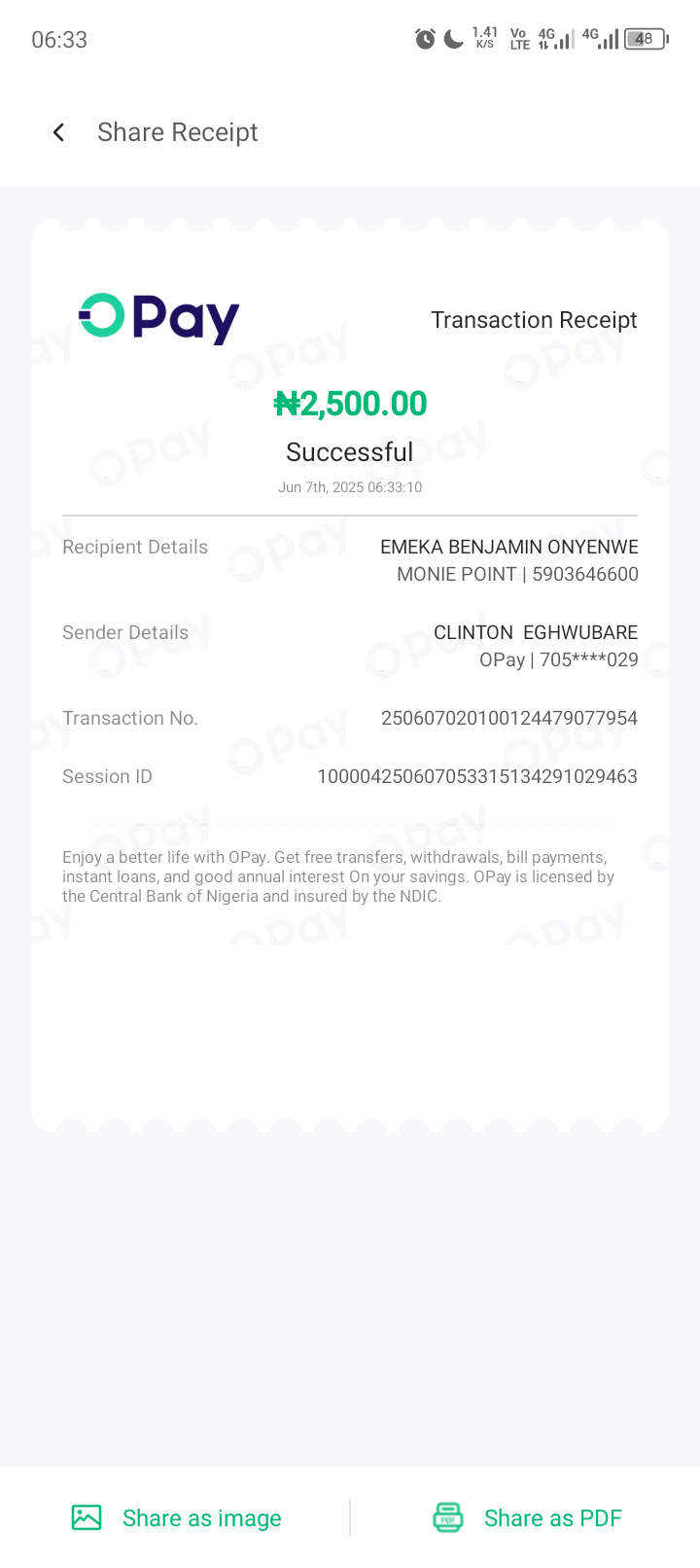The image size is (700, 1568).
Task: Share the receipt as image
Action: click(x=177, y=1517)
